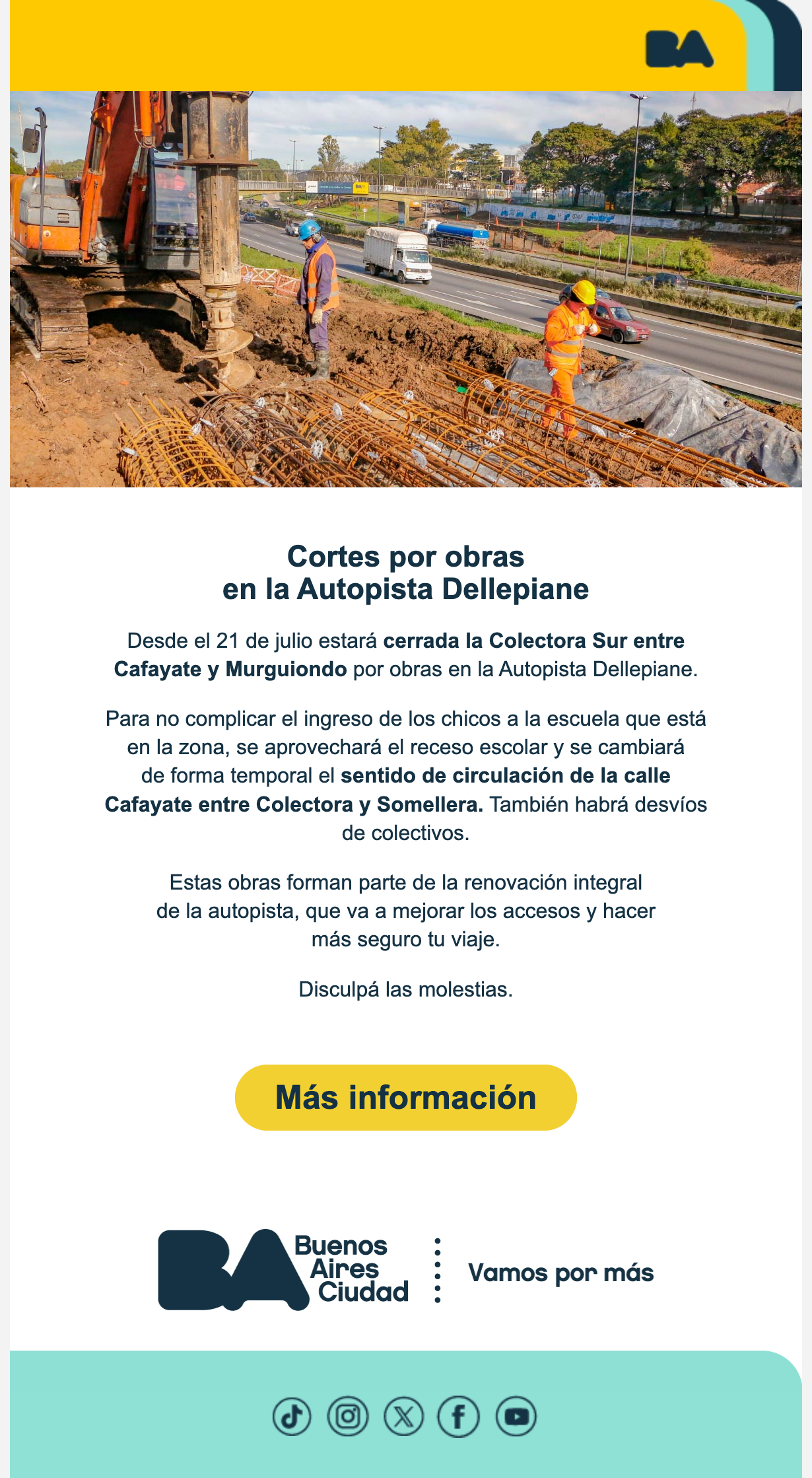
Task: Open the YouTube social link
Action: pos(516,1417)
